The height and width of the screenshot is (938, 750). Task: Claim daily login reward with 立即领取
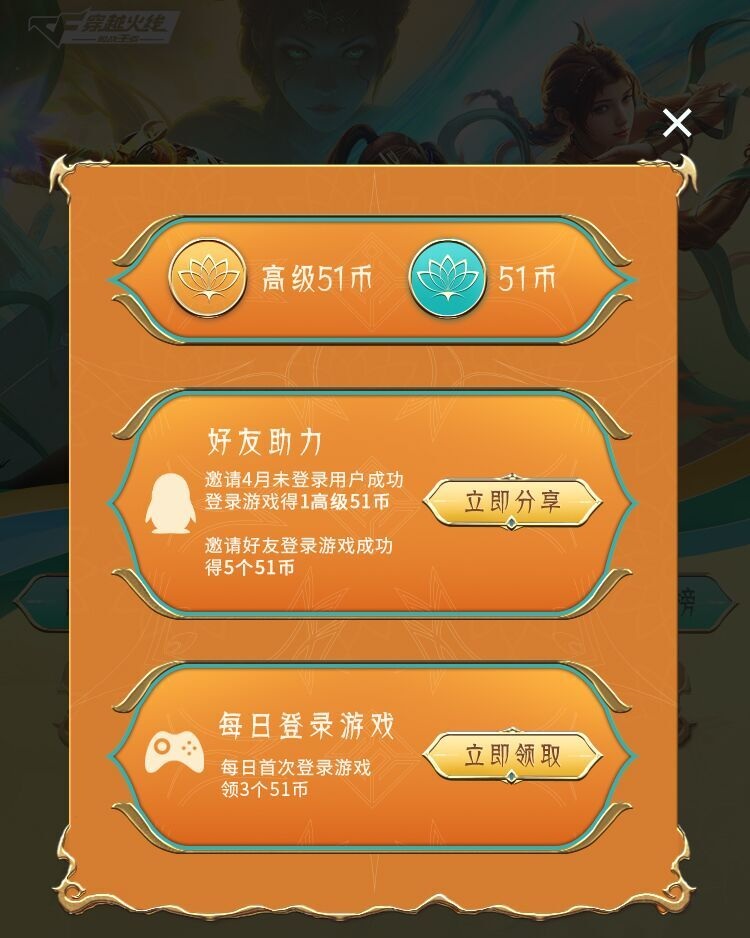pyautogui.click(x=512, y=756)
